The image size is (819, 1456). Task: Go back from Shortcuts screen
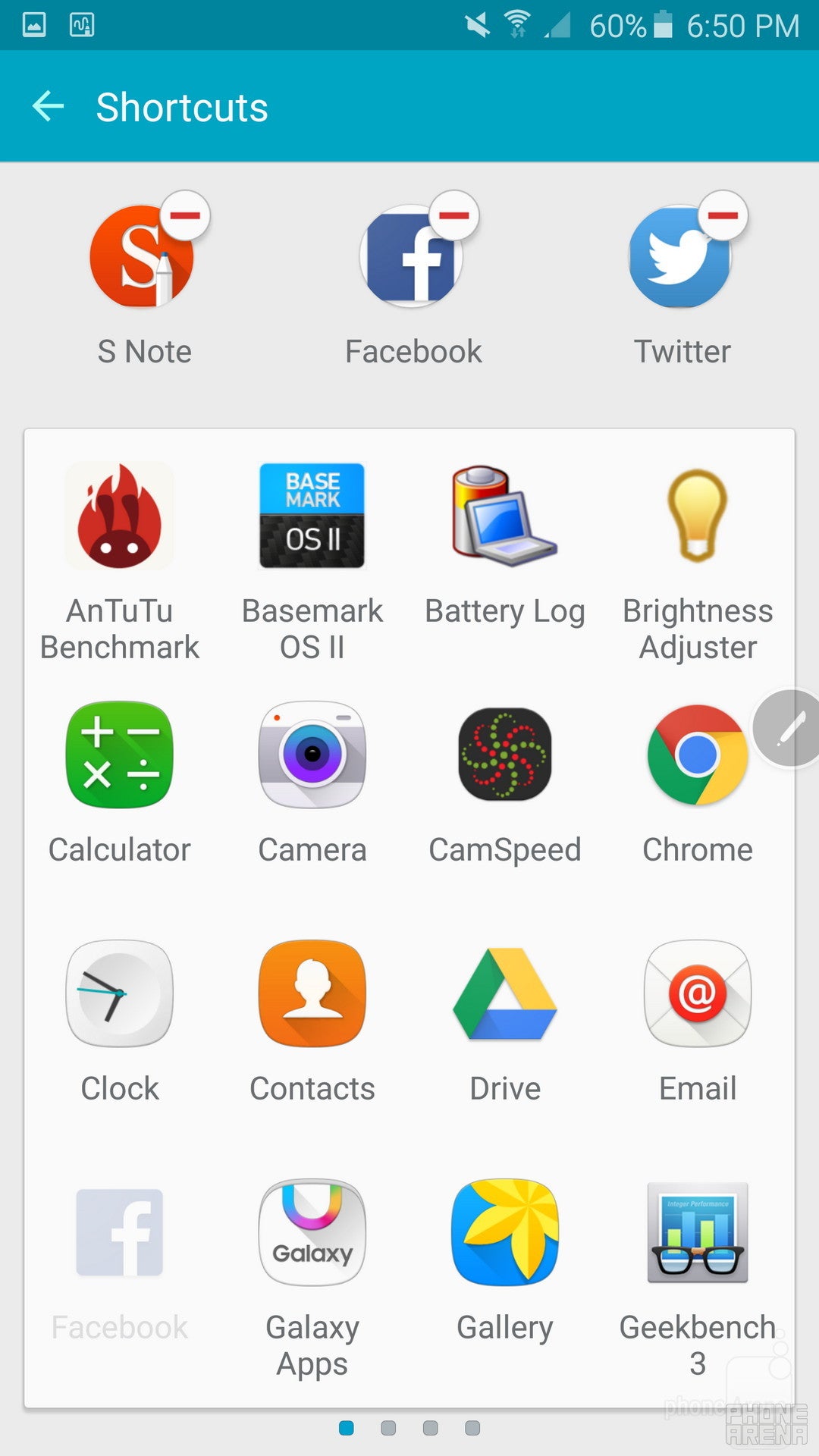point(49,106)
